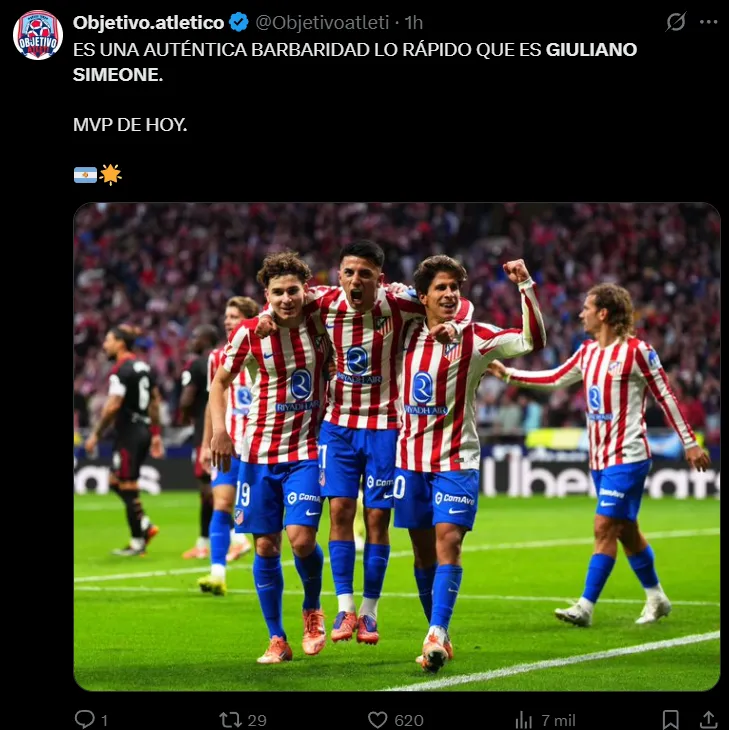This screenshot has width=729, height=730.
Task: View analytics for 7 mil views
Action: click(524, 719)
